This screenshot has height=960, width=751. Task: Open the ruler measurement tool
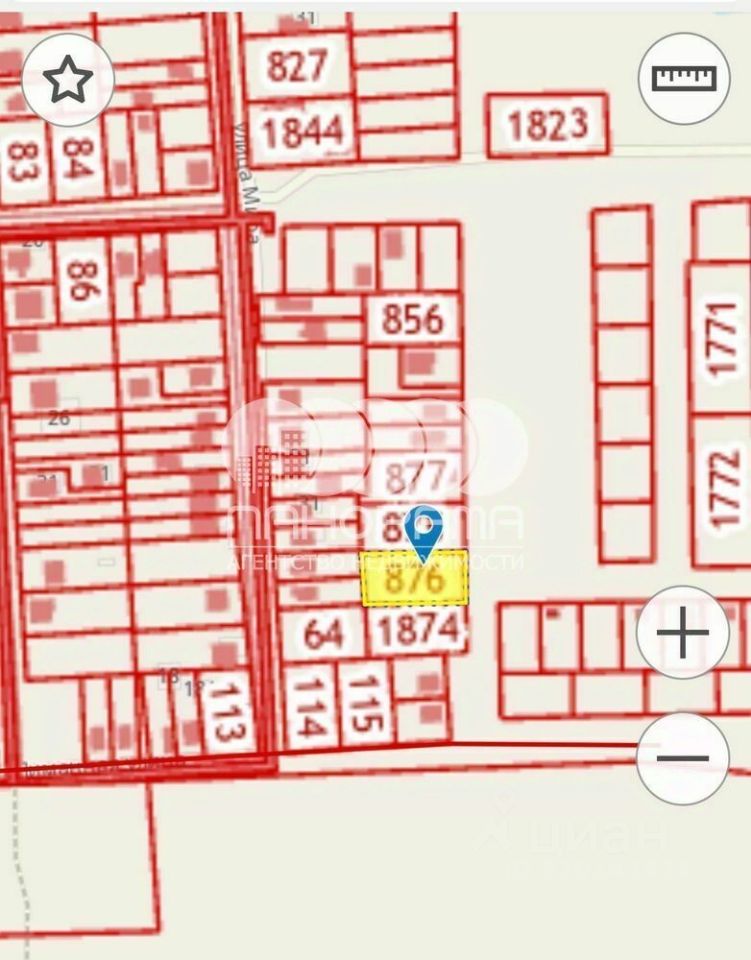[684, 79]
